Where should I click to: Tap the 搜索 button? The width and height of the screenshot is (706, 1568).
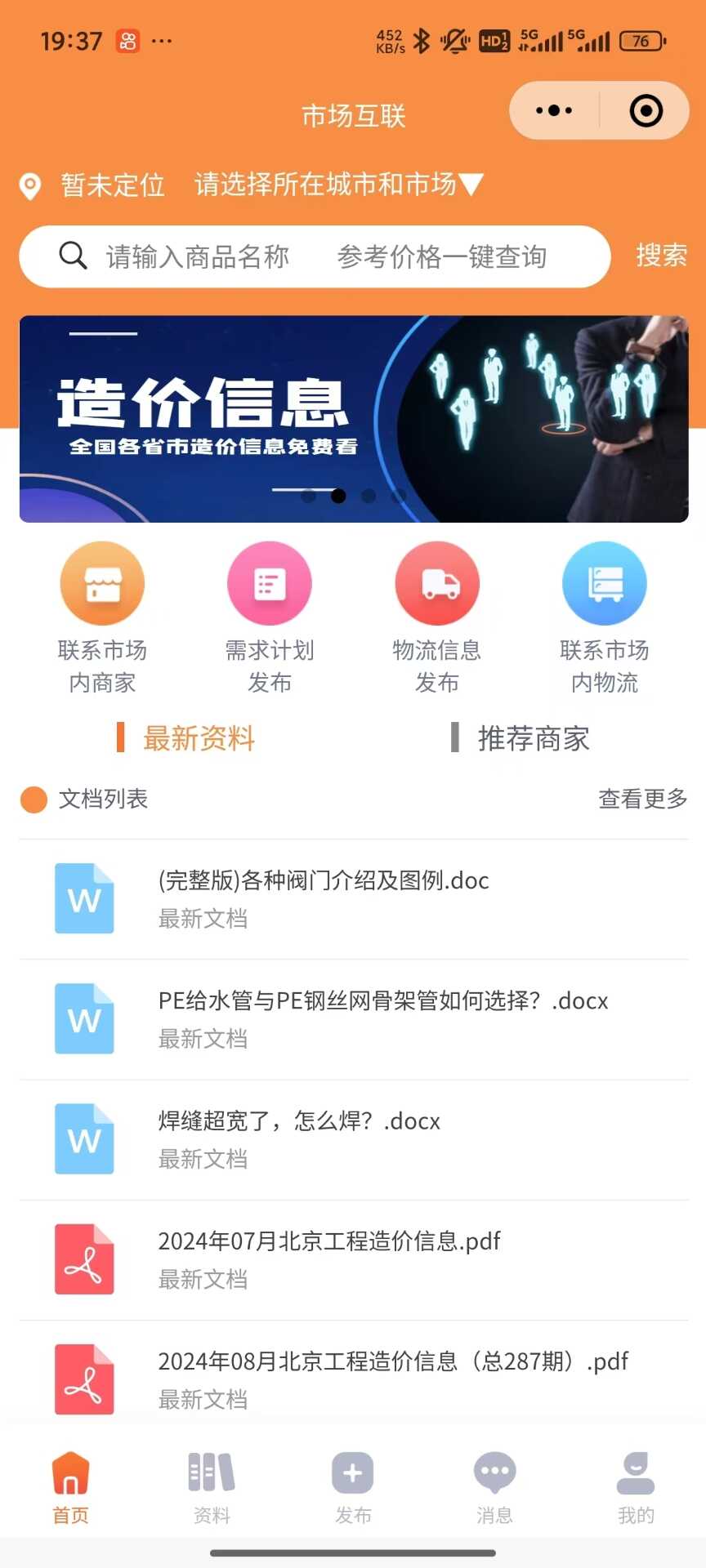661,256
